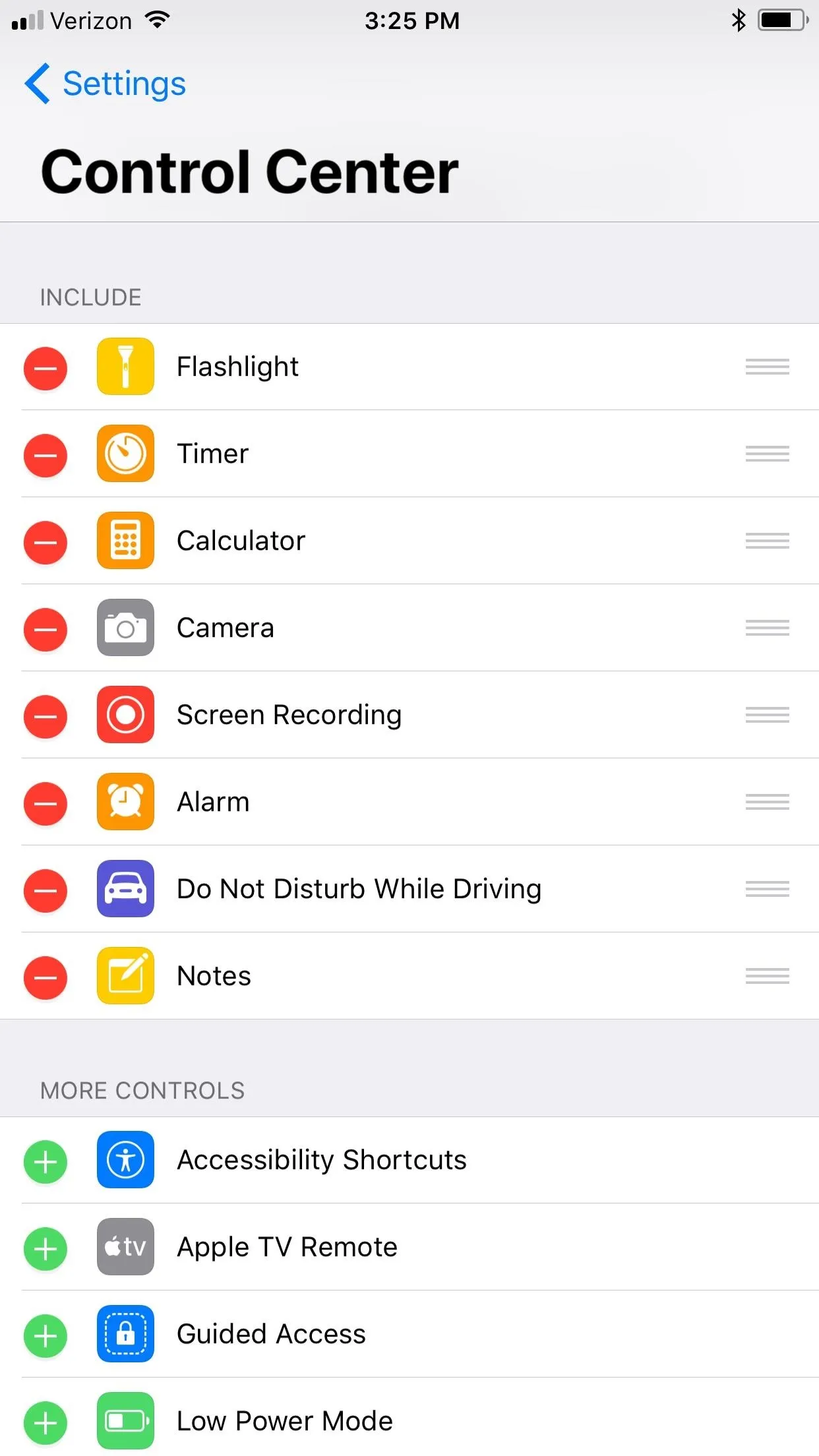
Task: Add Low Power Mode control
Action: (x=45, y=1422)
